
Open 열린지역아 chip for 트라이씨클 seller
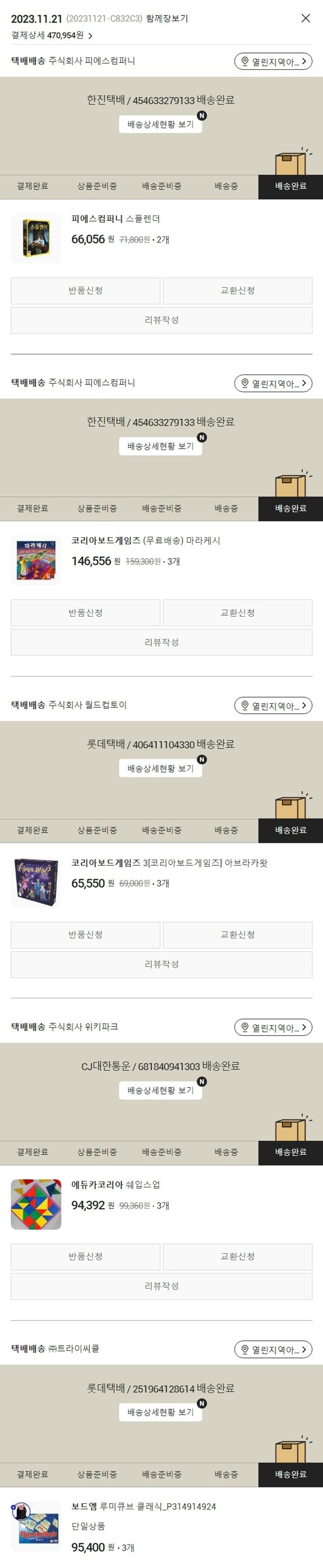pos(273,1349)
